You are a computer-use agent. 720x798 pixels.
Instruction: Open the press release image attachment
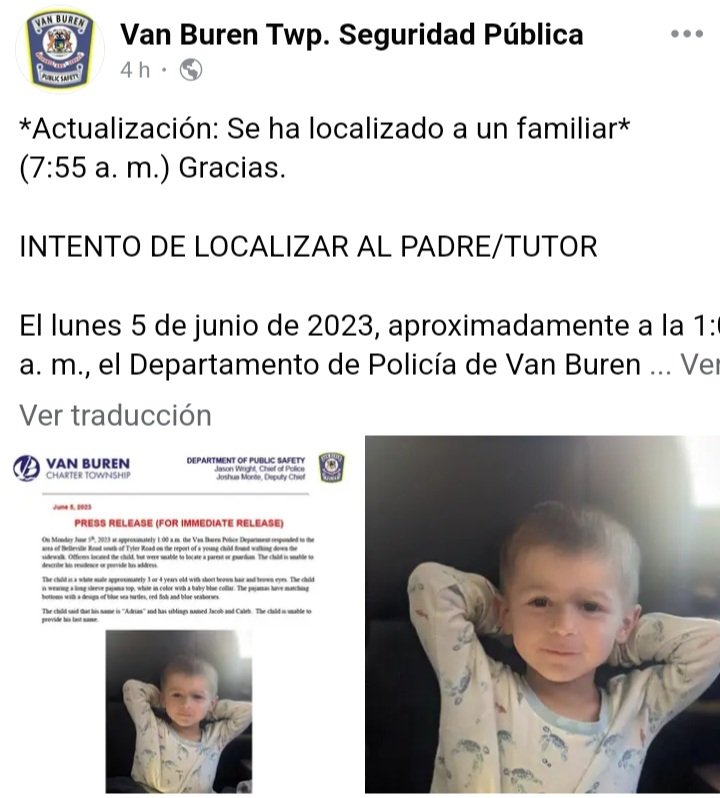180,615
